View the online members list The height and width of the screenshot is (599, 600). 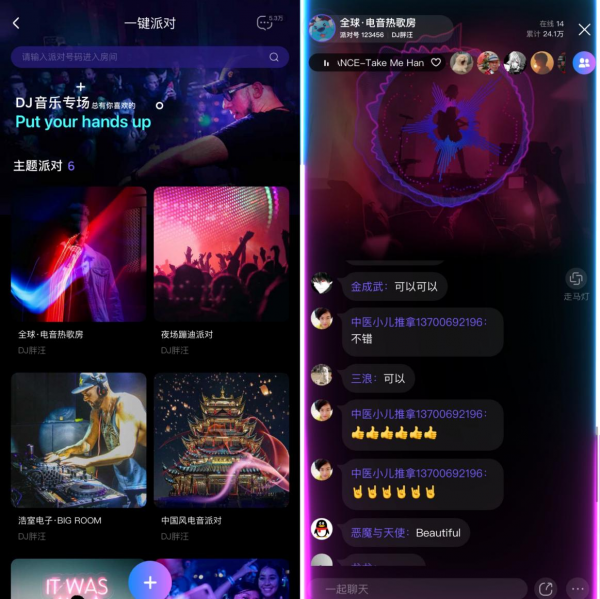583,63
